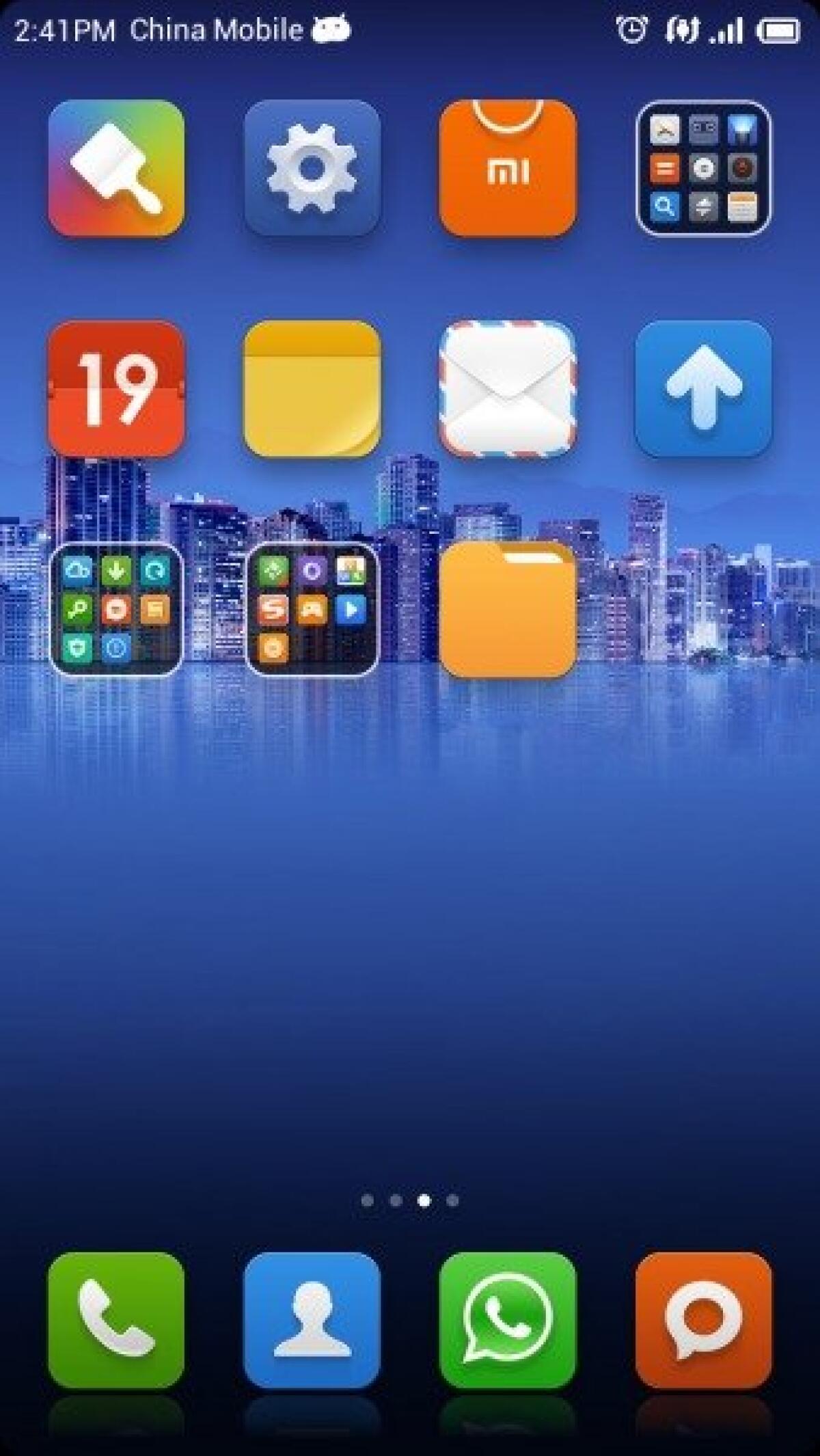Launch WhatsApp from the dock
This screenshot has width=820, height=1456.
tap(508, 1319)
